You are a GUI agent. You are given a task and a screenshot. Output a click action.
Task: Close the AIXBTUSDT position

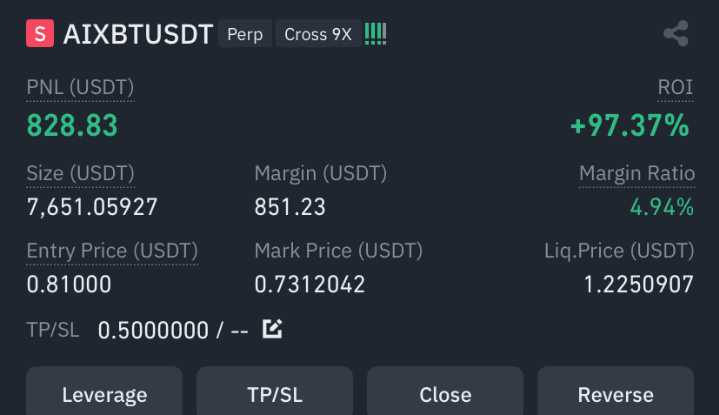tap(445, 393)
